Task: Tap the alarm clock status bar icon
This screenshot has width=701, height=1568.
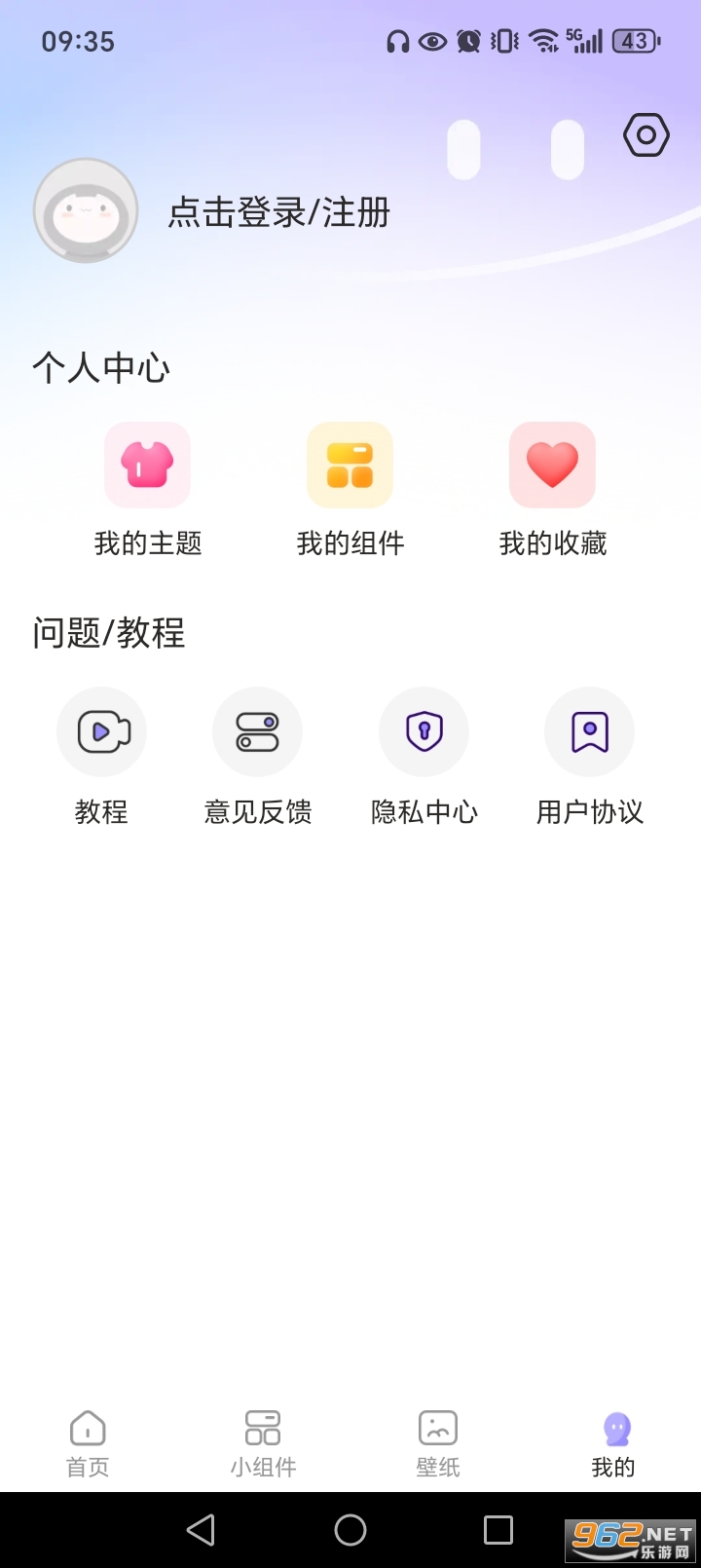Action: pyautogui.click(x=467, y=40)
